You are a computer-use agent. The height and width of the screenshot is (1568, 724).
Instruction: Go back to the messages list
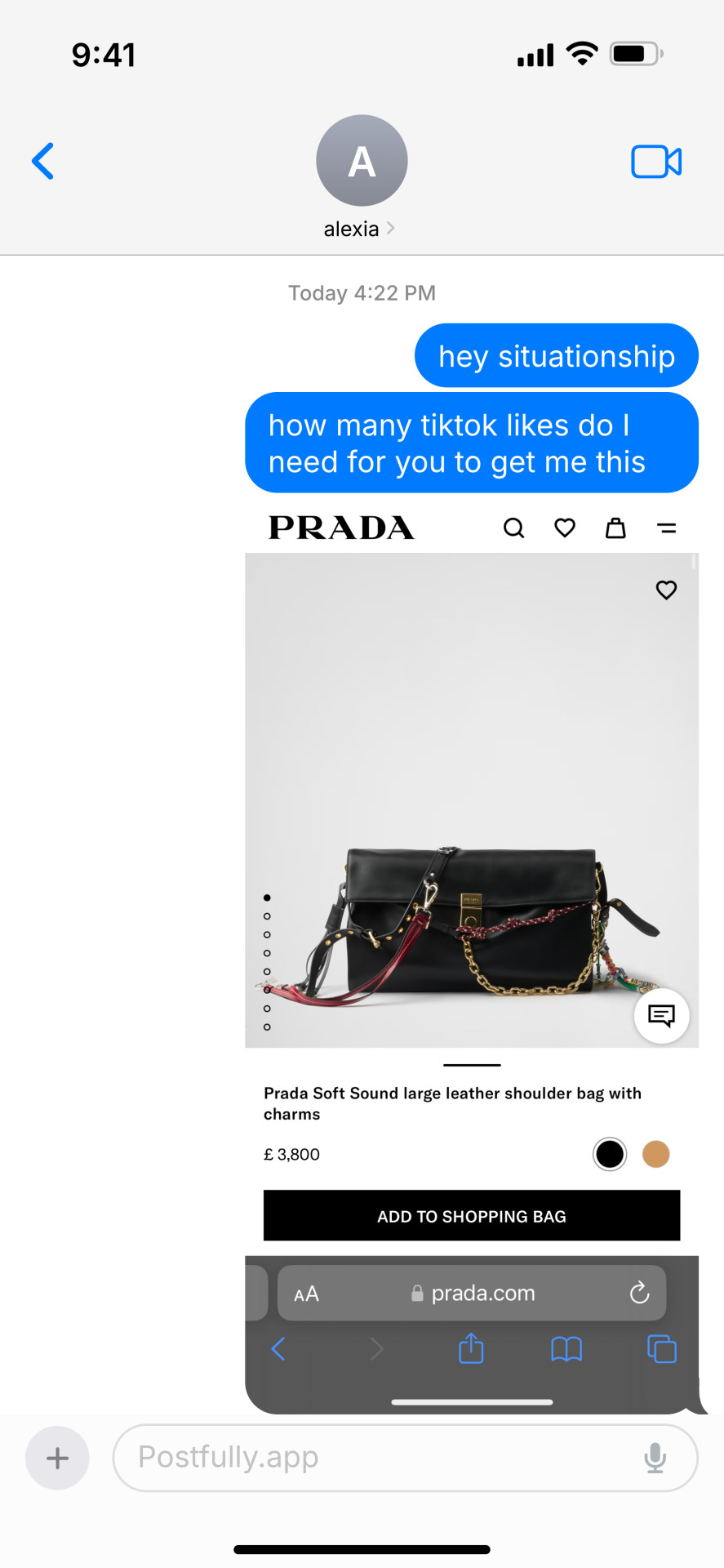43,161
